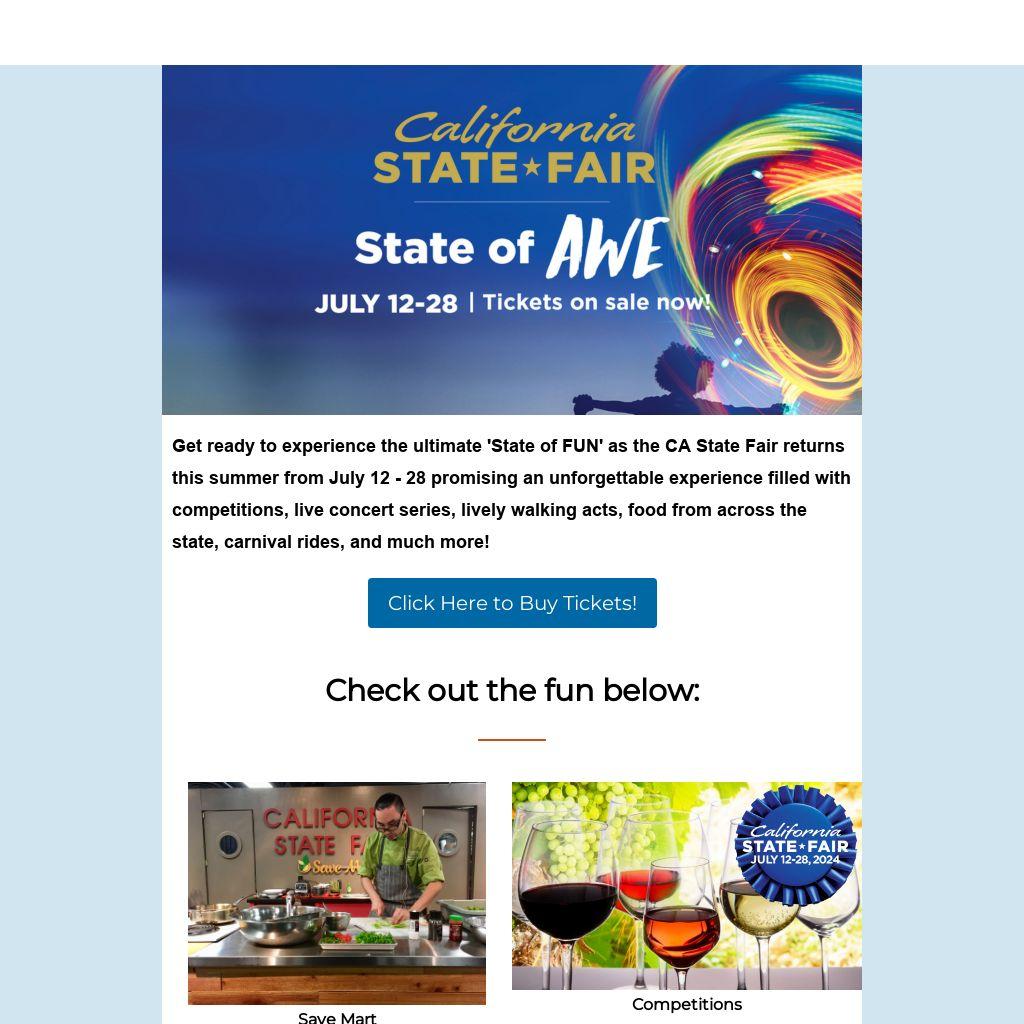The height and width of the screenshot is (1024, 1024).
Task: Tap the Click Here to Buy Tickets button
Action: 512,603
